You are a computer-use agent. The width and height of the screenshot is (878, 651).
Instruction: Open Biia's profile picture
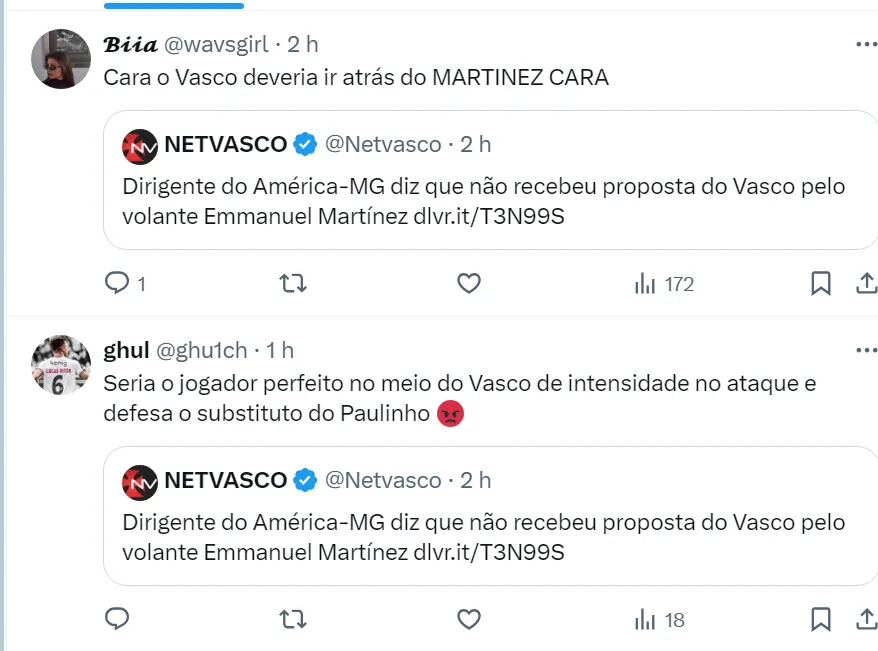[x=61, y=59]
